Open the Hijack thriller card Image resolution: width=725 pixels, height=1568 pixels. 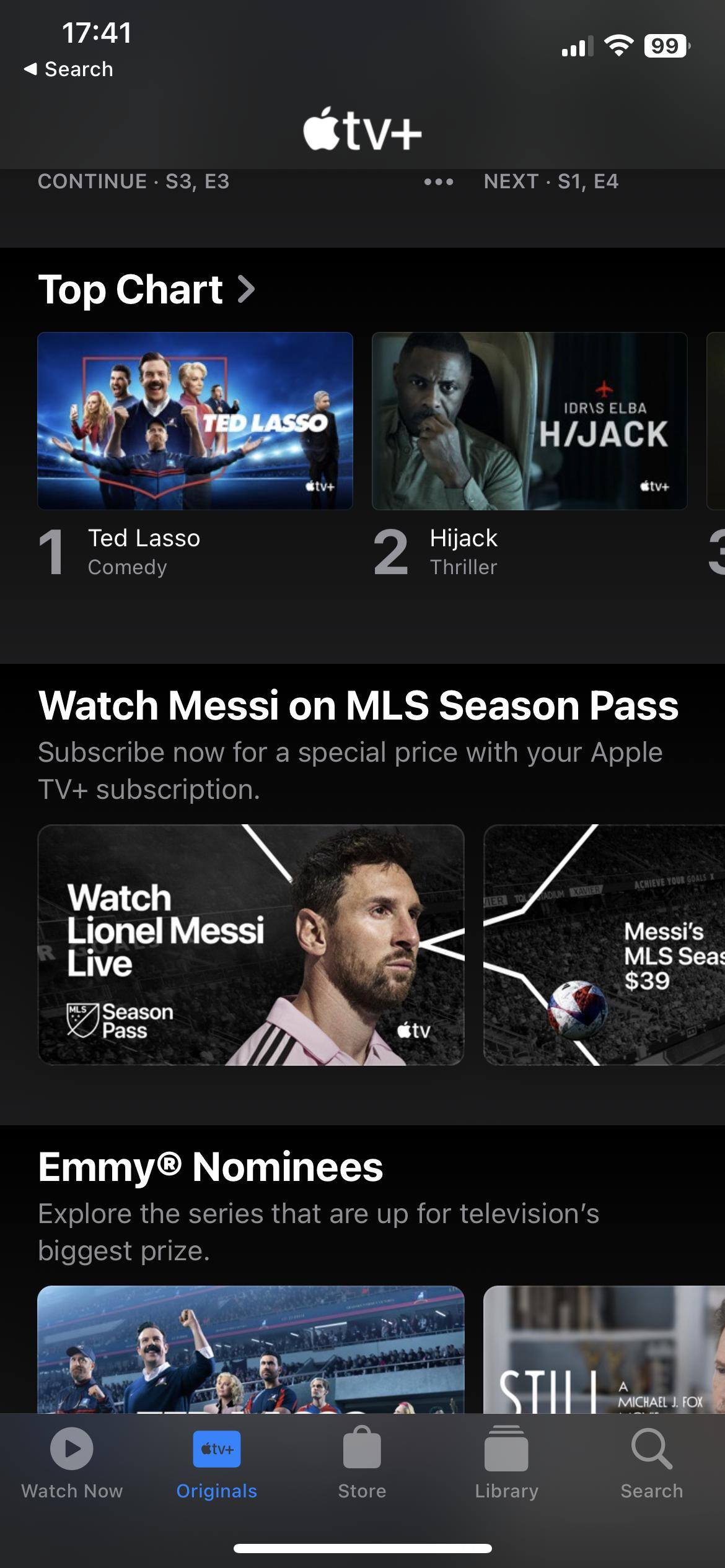coord(529,421)
